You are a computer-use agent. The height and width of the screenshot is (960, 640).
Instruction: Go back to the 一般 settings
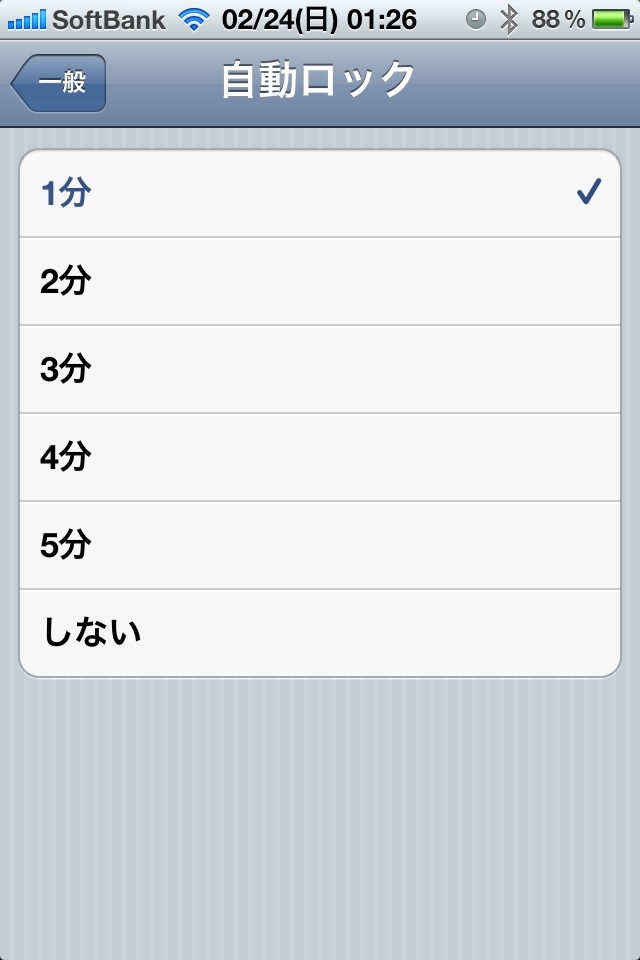(59, 83)
